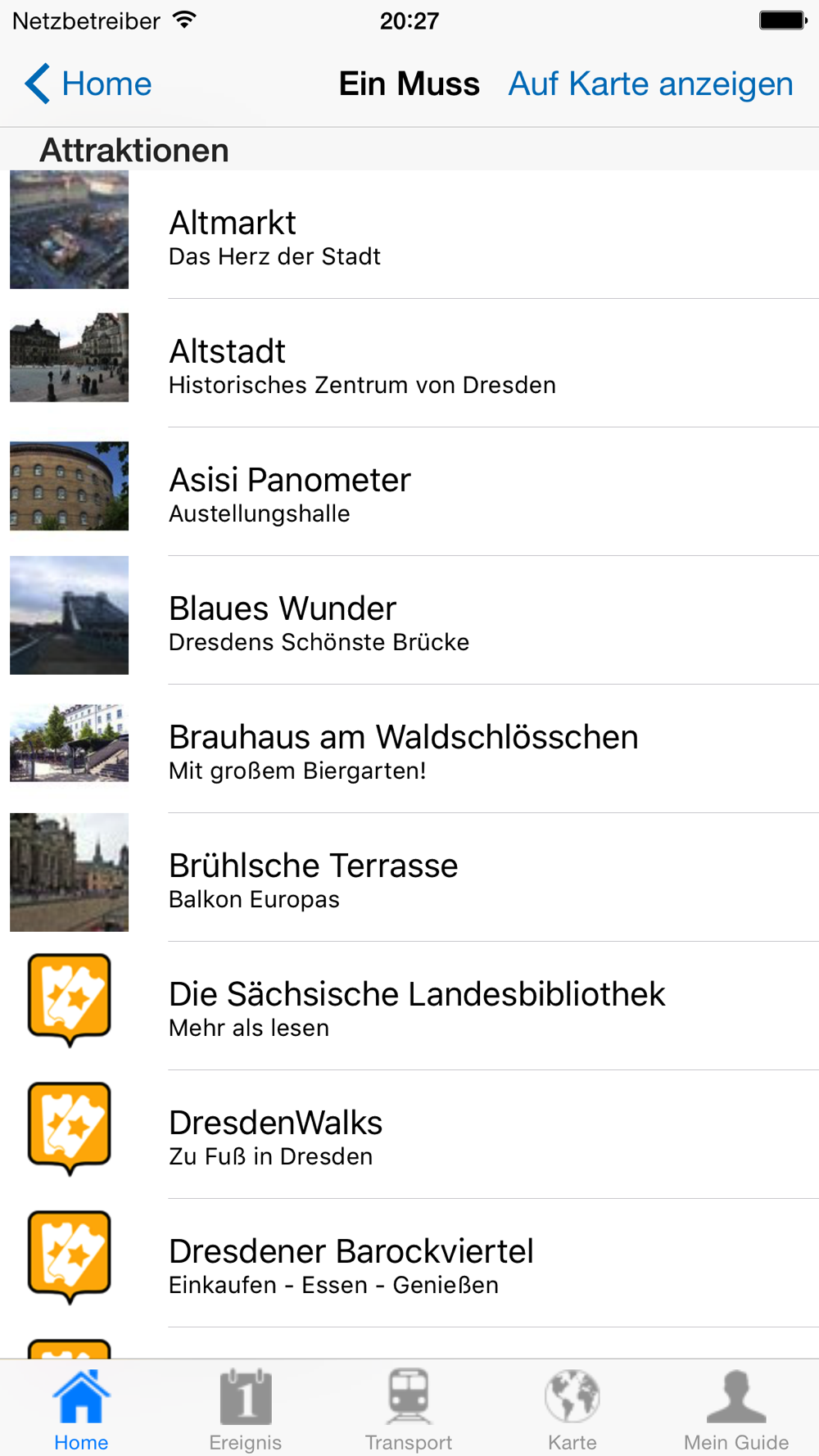Select Asisi Panometer
This screenshot has height=1456, width=819.
[x=409, y=491]
